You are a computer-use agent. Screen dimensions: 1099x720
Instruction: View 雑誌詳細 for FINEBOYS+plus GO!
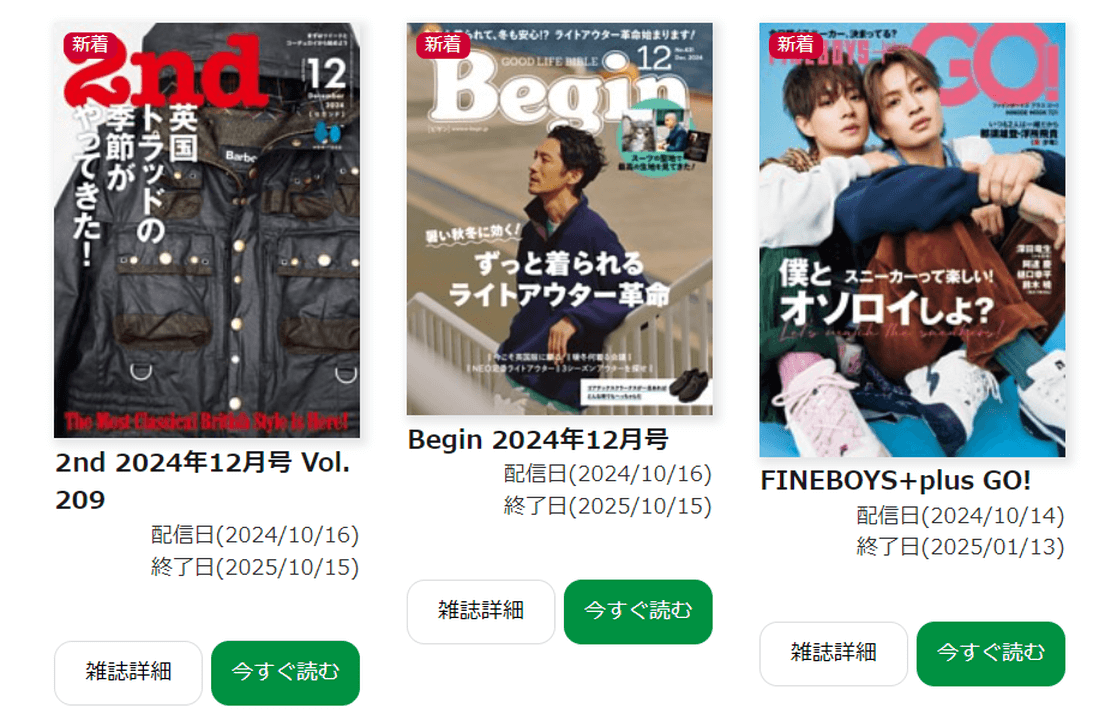(x=834, y=653)
